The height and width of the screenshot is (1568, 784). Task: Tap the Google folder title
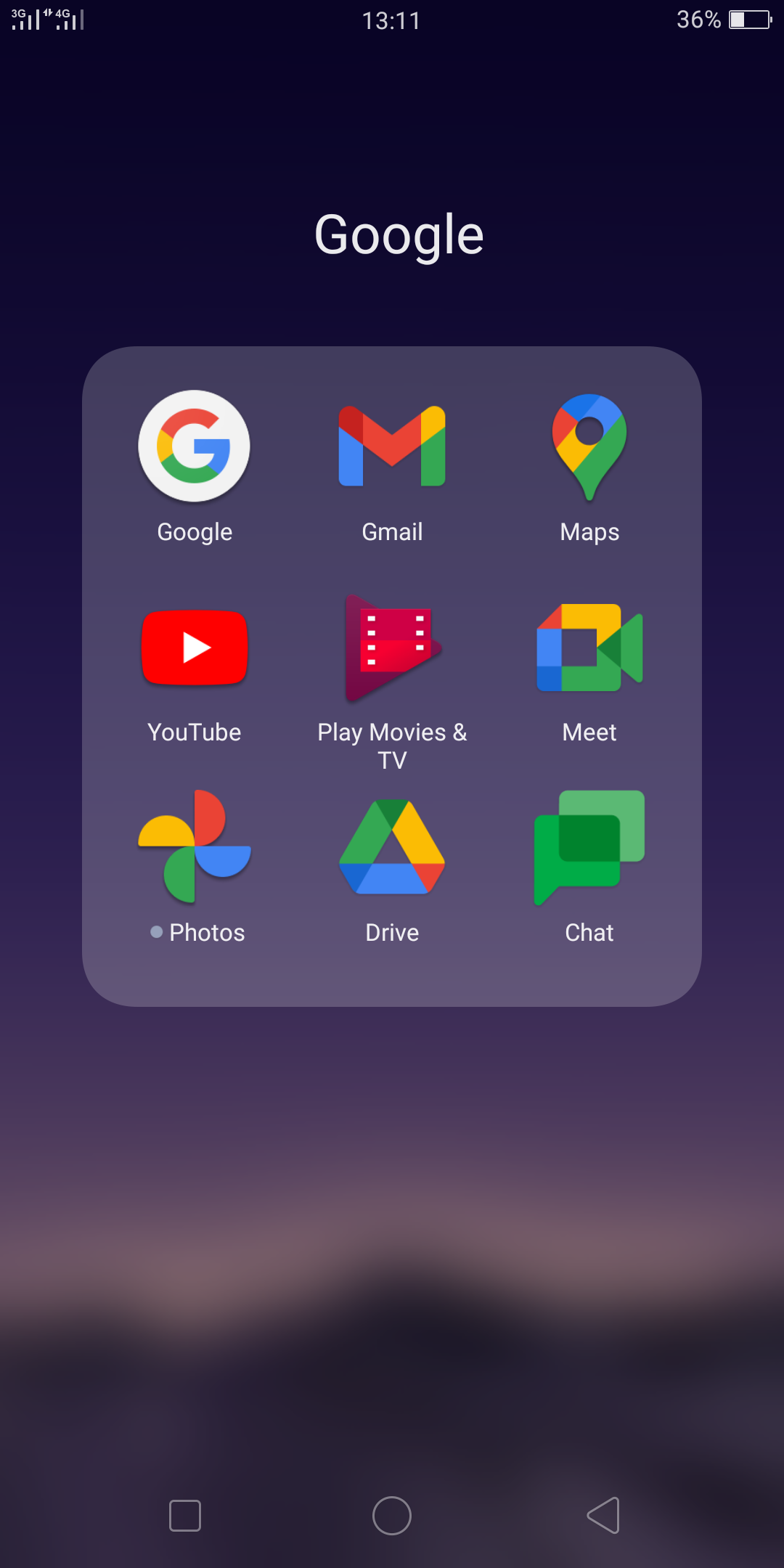399,235
